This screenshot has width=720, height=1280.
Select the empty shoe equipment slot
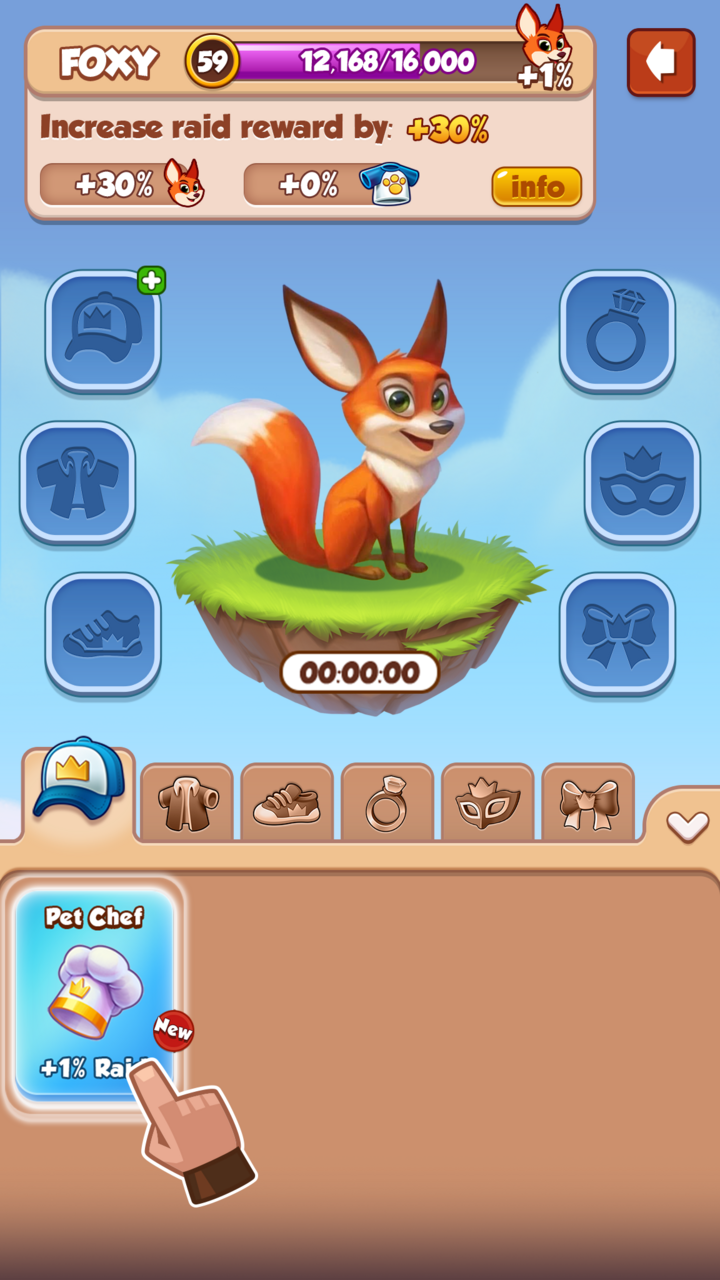click(x=103, y=634)
